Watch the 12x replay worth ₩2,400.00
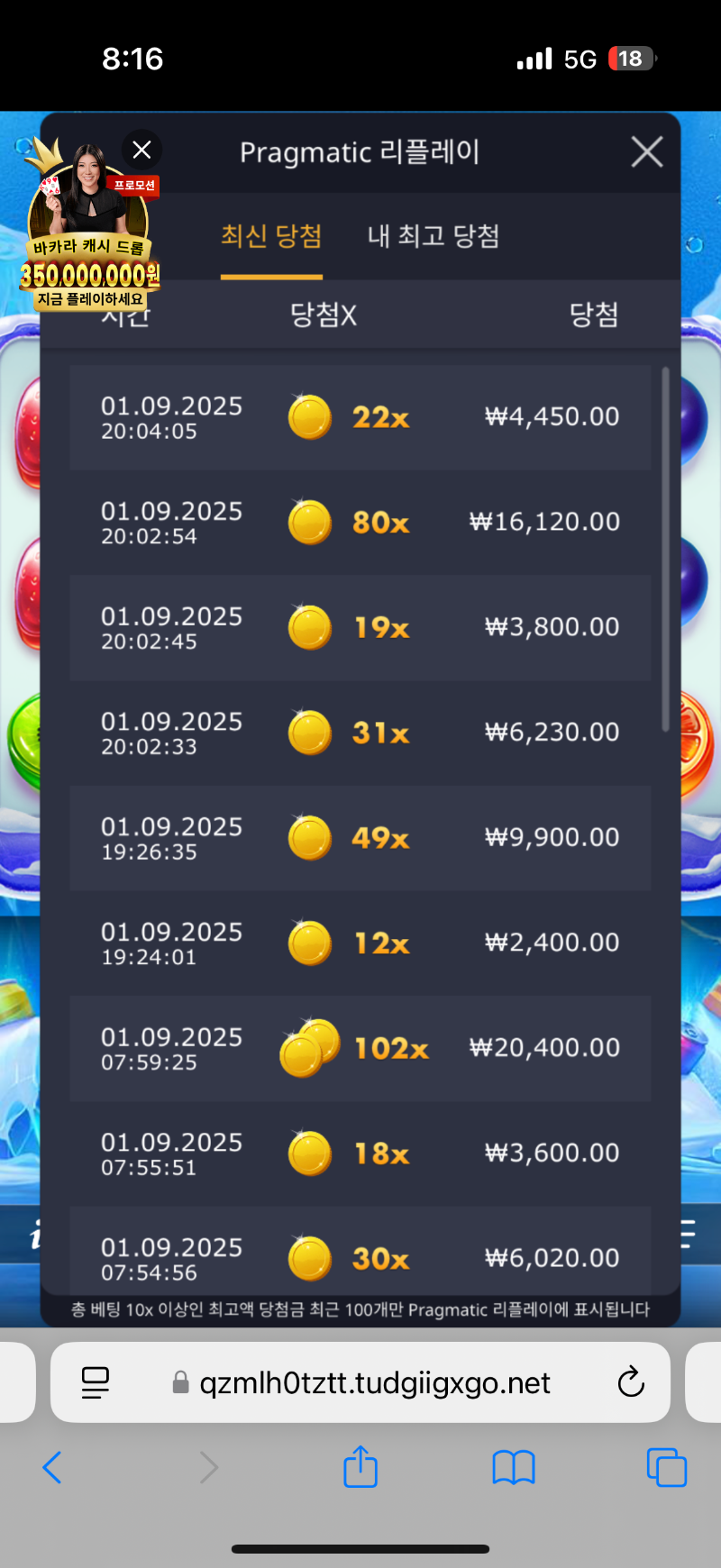Viewport: 721px width, 1568px height. [x=360, y=944]
